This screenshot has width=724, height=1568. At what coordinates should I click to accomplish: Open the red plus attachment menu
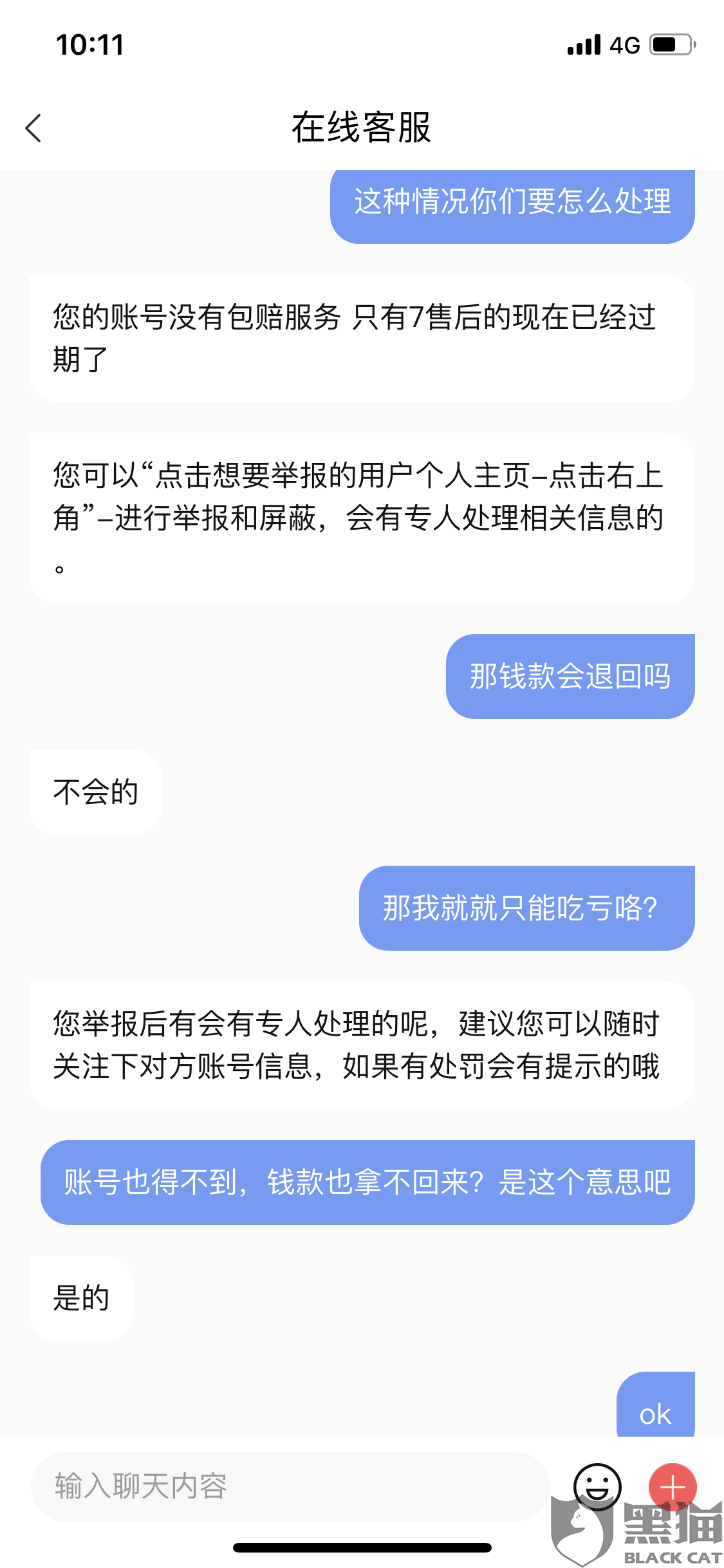[673, 1487]
